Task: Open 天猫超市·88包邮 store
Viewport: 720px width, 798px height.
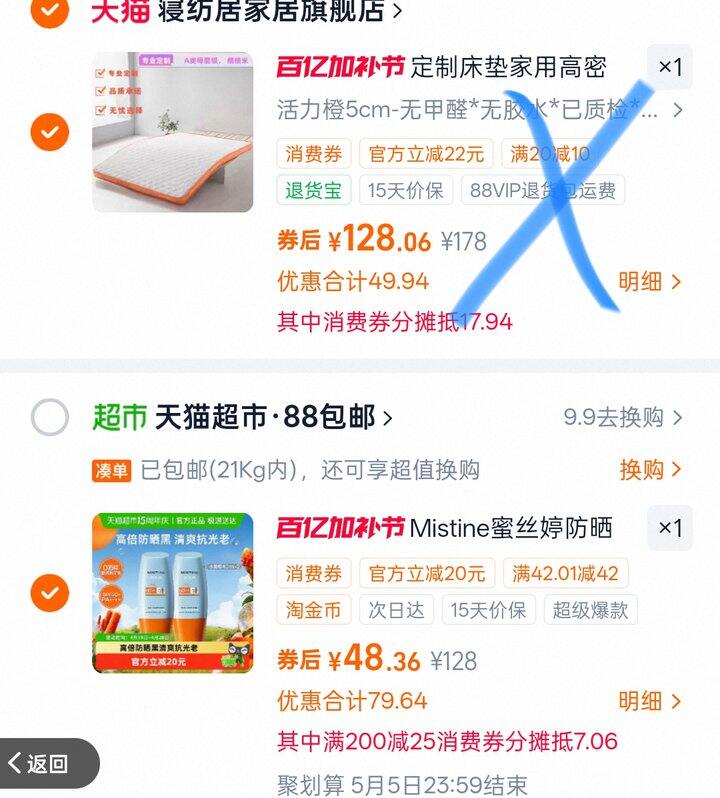Action: pyautogui.click(x=272, y=417)
